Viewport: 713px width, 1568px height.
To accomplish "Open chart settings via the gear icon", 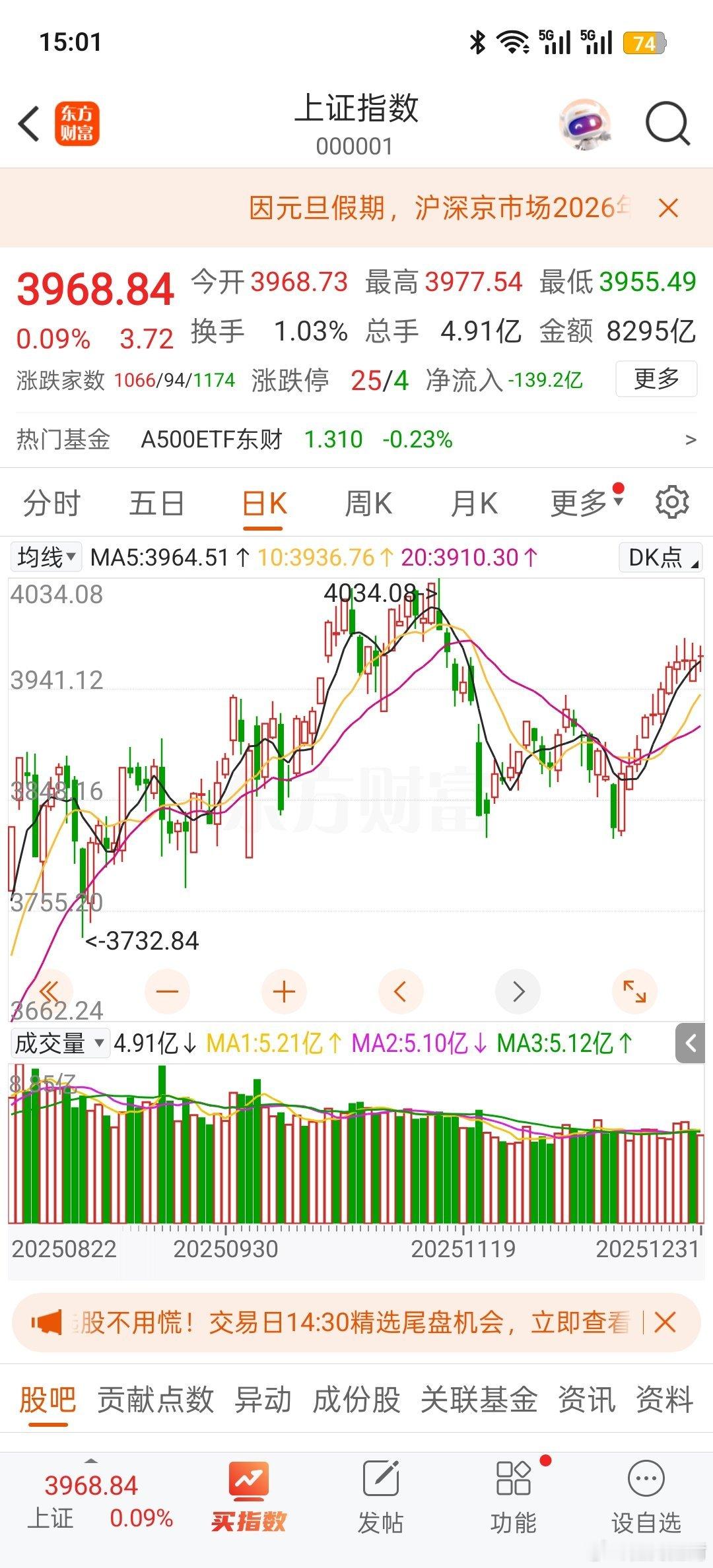I will 672,502.
